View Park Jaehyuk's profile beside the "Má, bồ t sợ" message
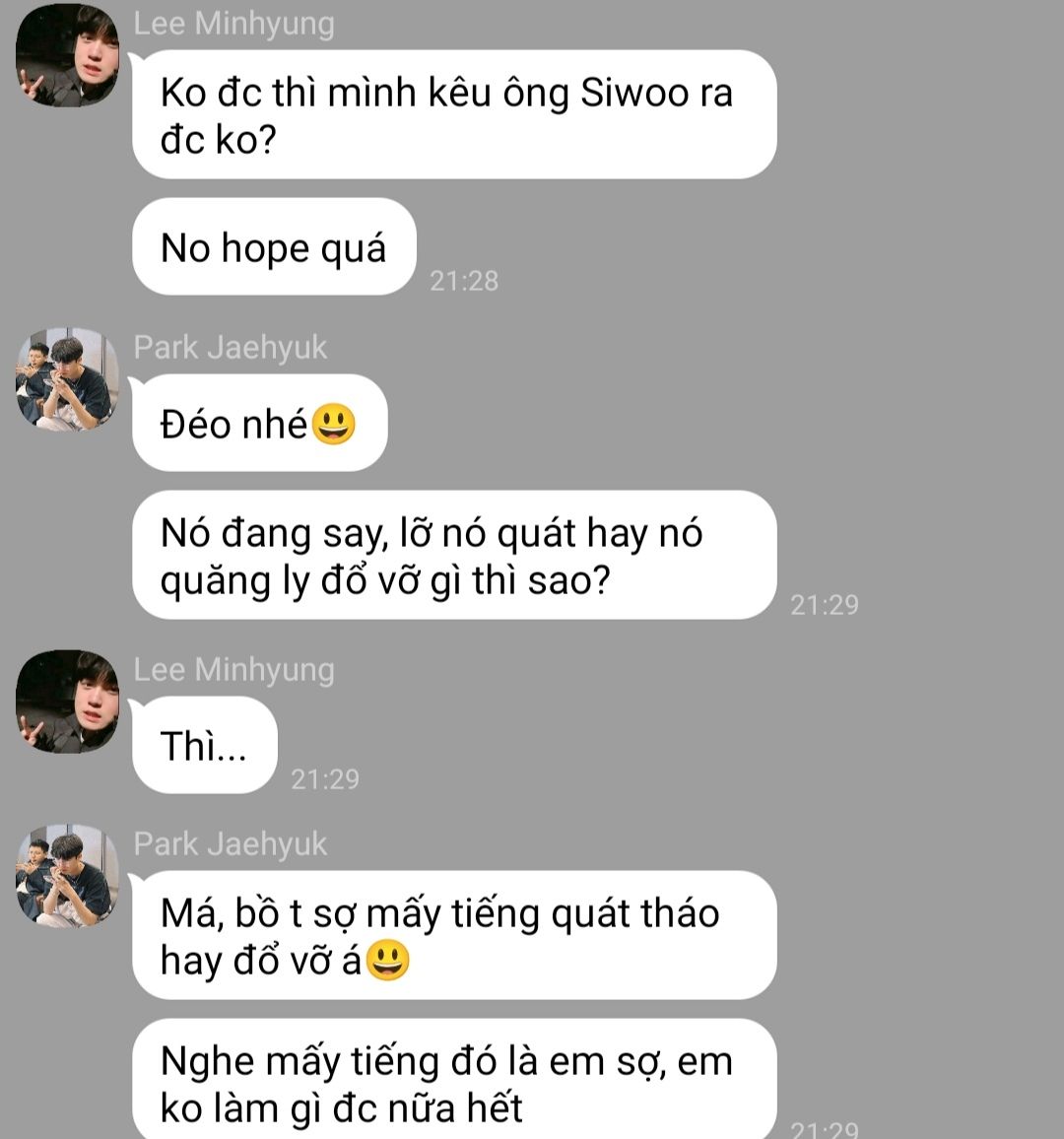 click(67, 876)
